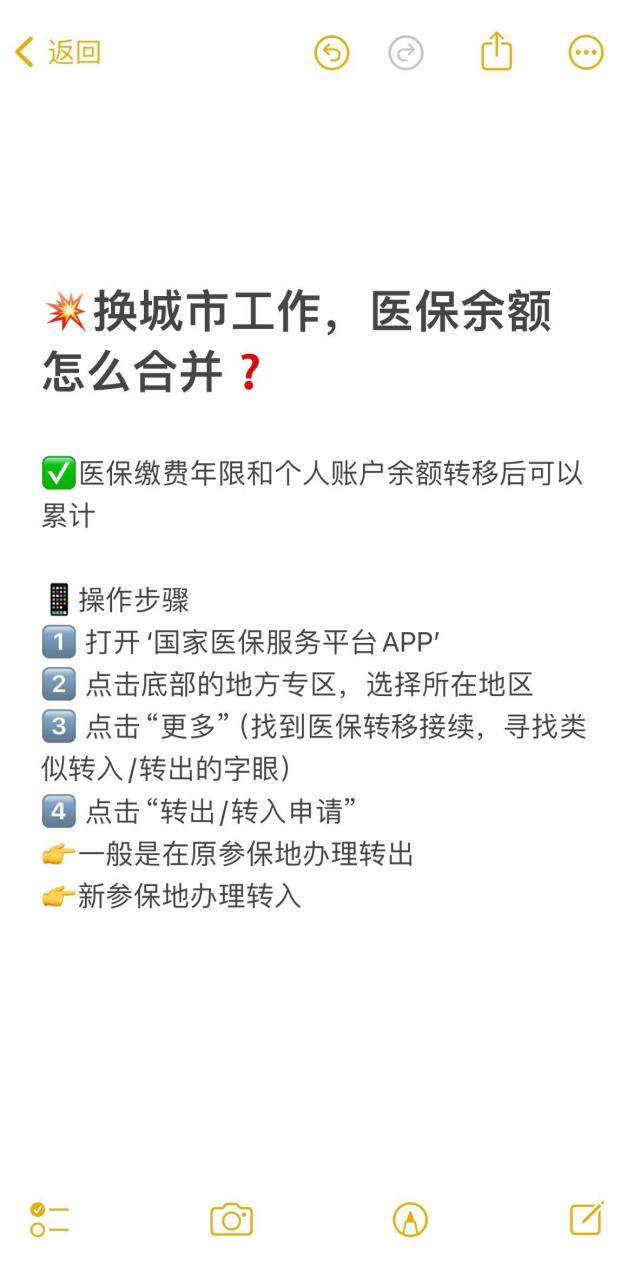Open the camera attachment option
Viewport: 633px width, 1280px height.
click(231, 1219)
